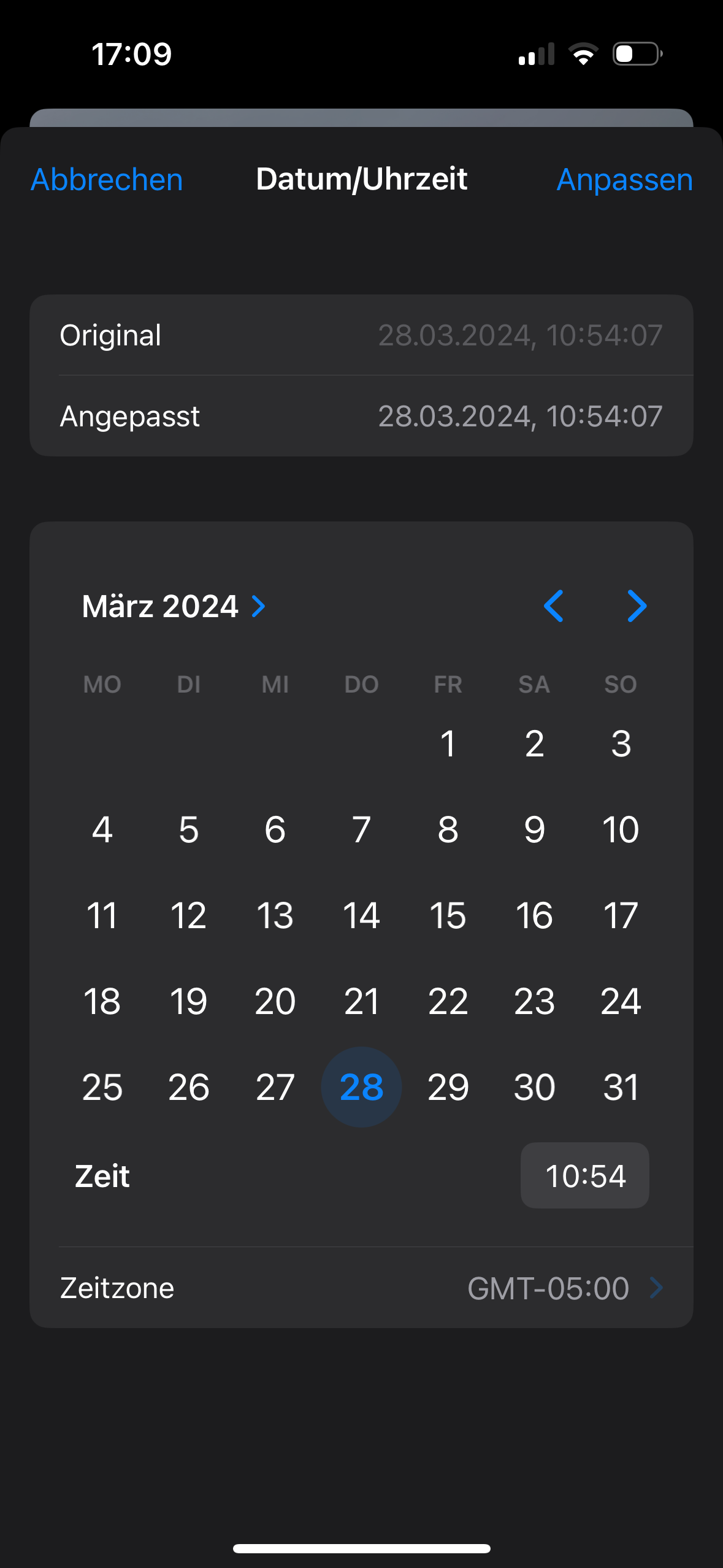Choose the 15th of March

tap(448, 915)
